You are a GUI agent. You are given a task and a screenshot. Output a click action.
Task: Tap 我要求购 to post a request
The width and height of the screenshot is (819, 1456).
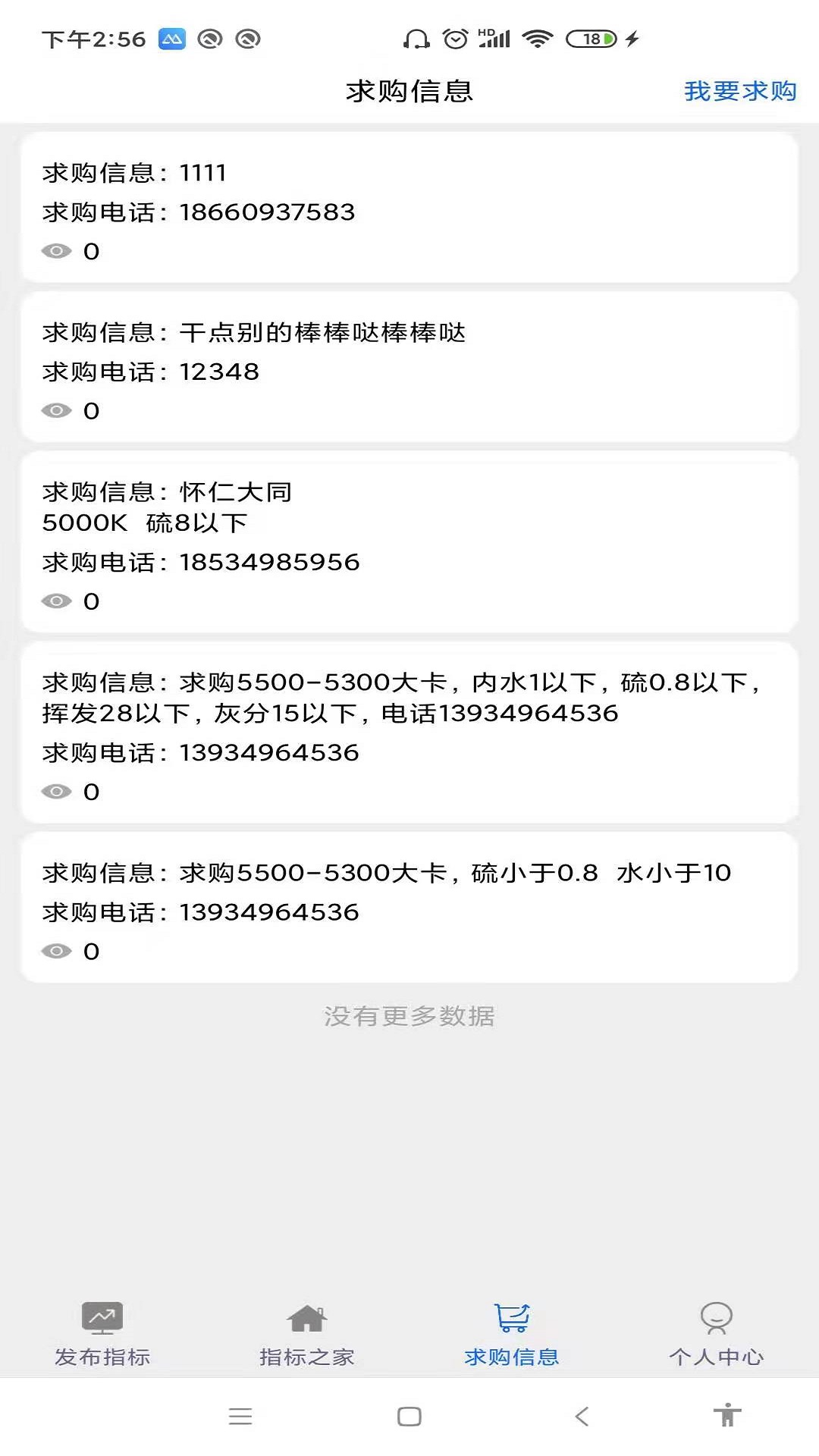tap(739, 91)
